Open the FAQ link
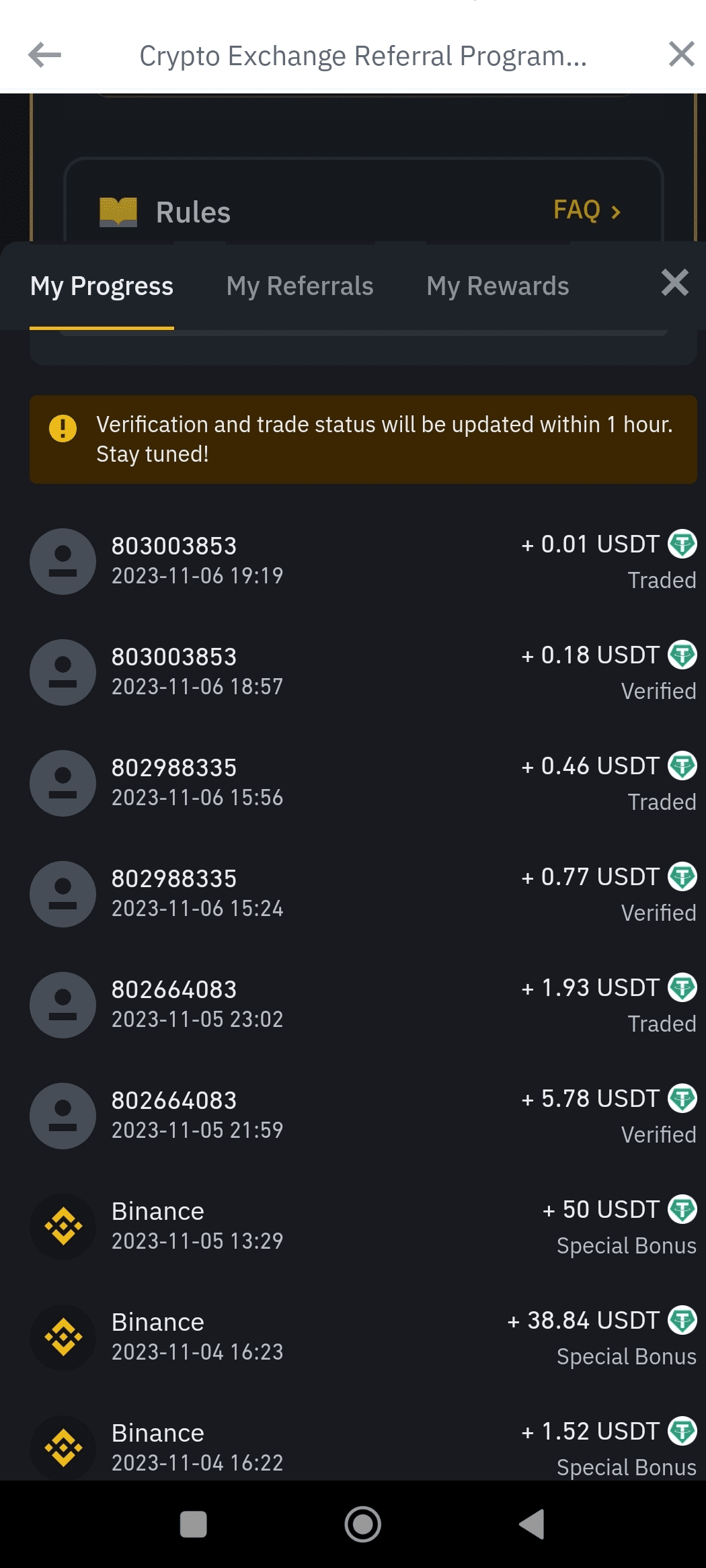The image size is (706, 1568). [x=586, y=211]
